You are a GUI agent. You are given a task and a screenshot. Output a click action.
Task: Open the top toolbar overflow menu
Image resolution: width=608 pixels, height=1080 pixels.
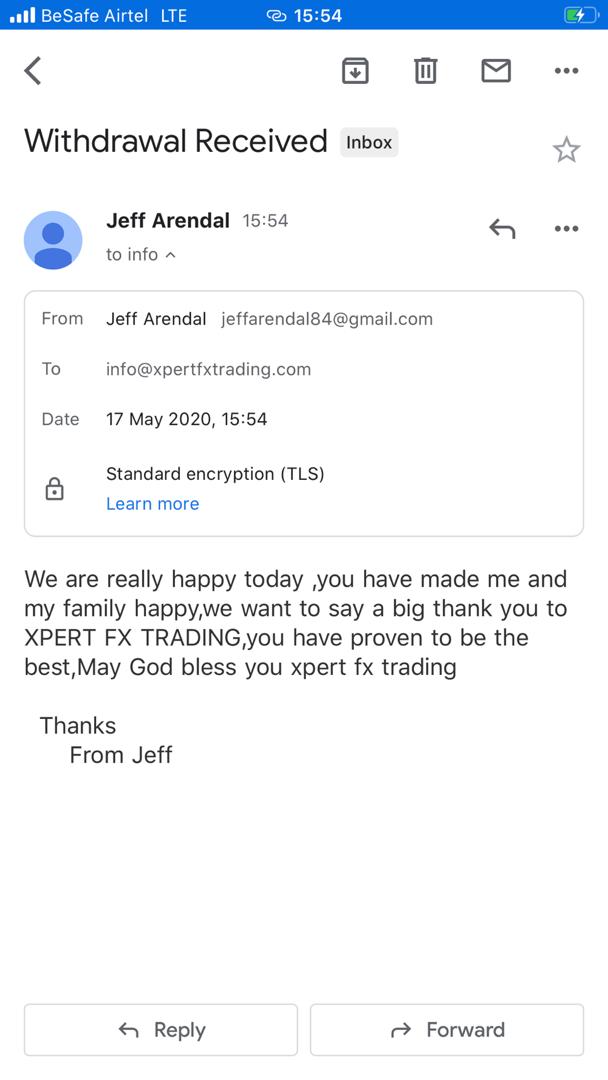click(566, 70)
